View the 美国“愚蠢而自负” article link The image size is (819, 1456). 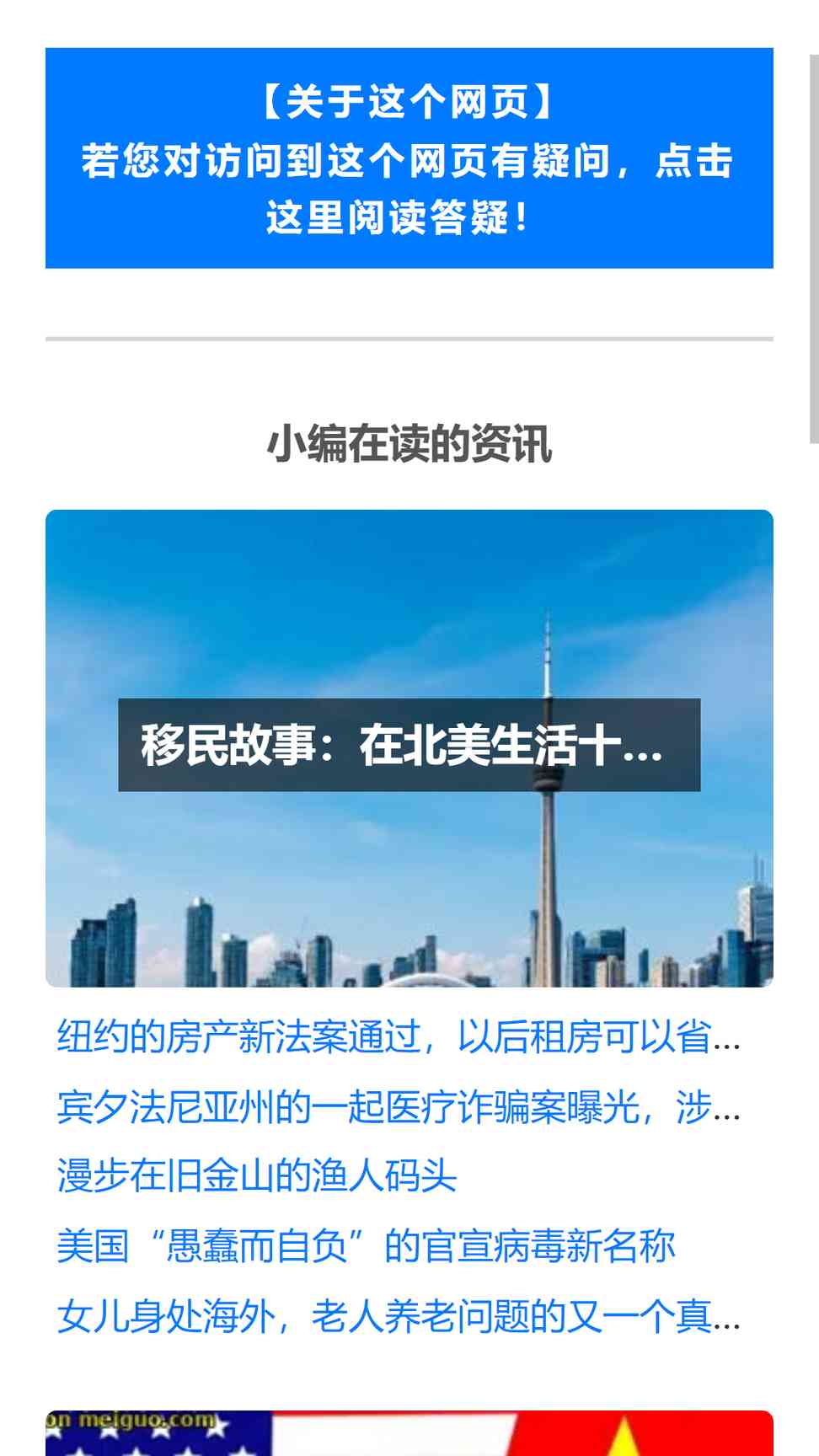click(x=366, y=1246)
